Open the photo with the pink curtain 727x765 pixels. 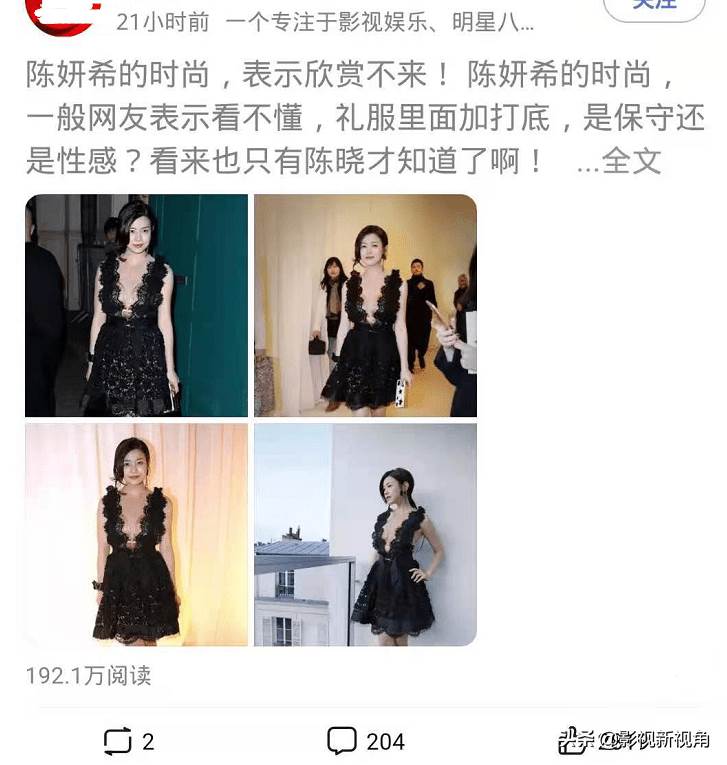coord(136,534)
